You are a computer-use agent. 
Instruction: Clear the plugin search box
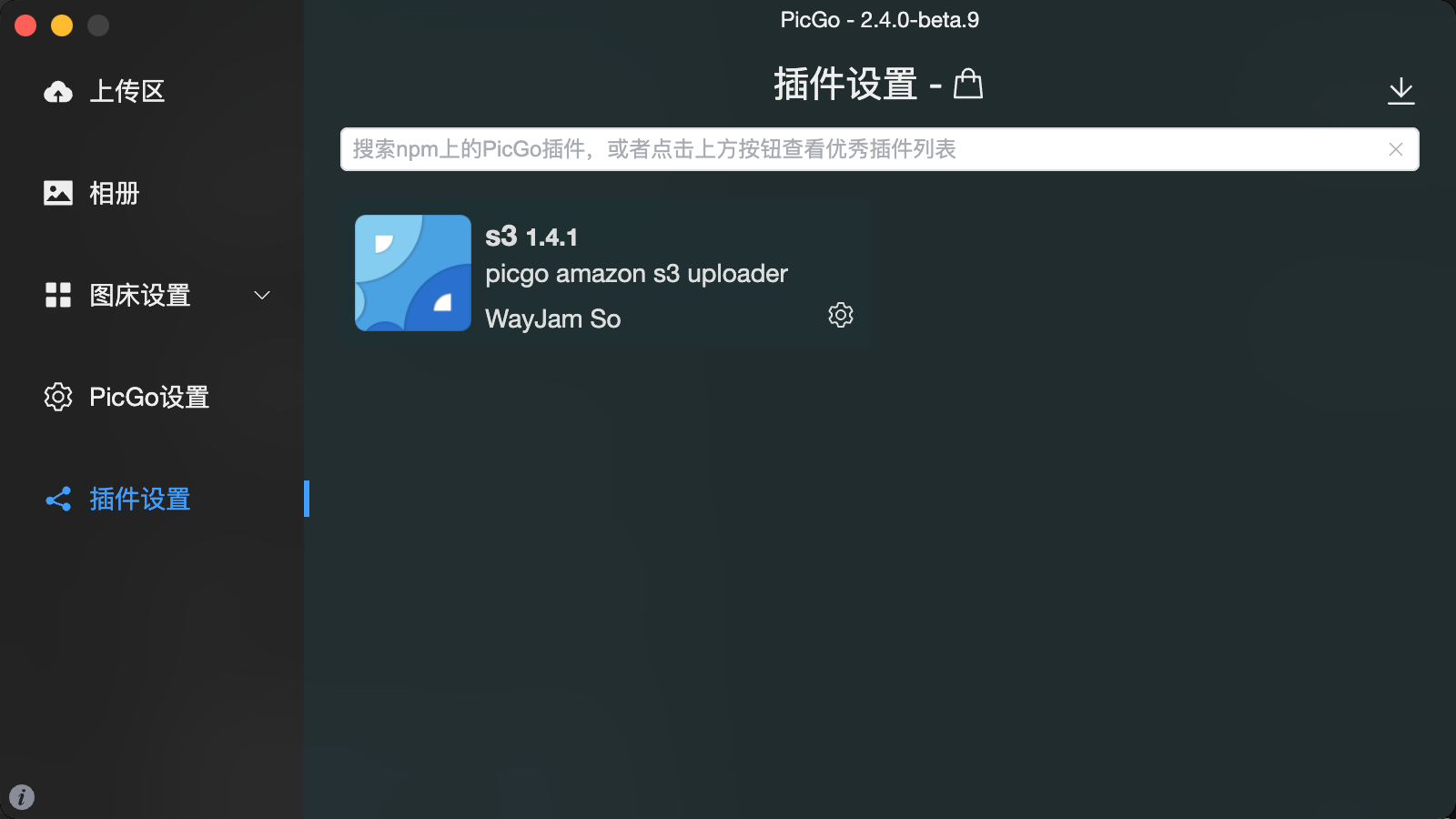[x=1395, y=149]
